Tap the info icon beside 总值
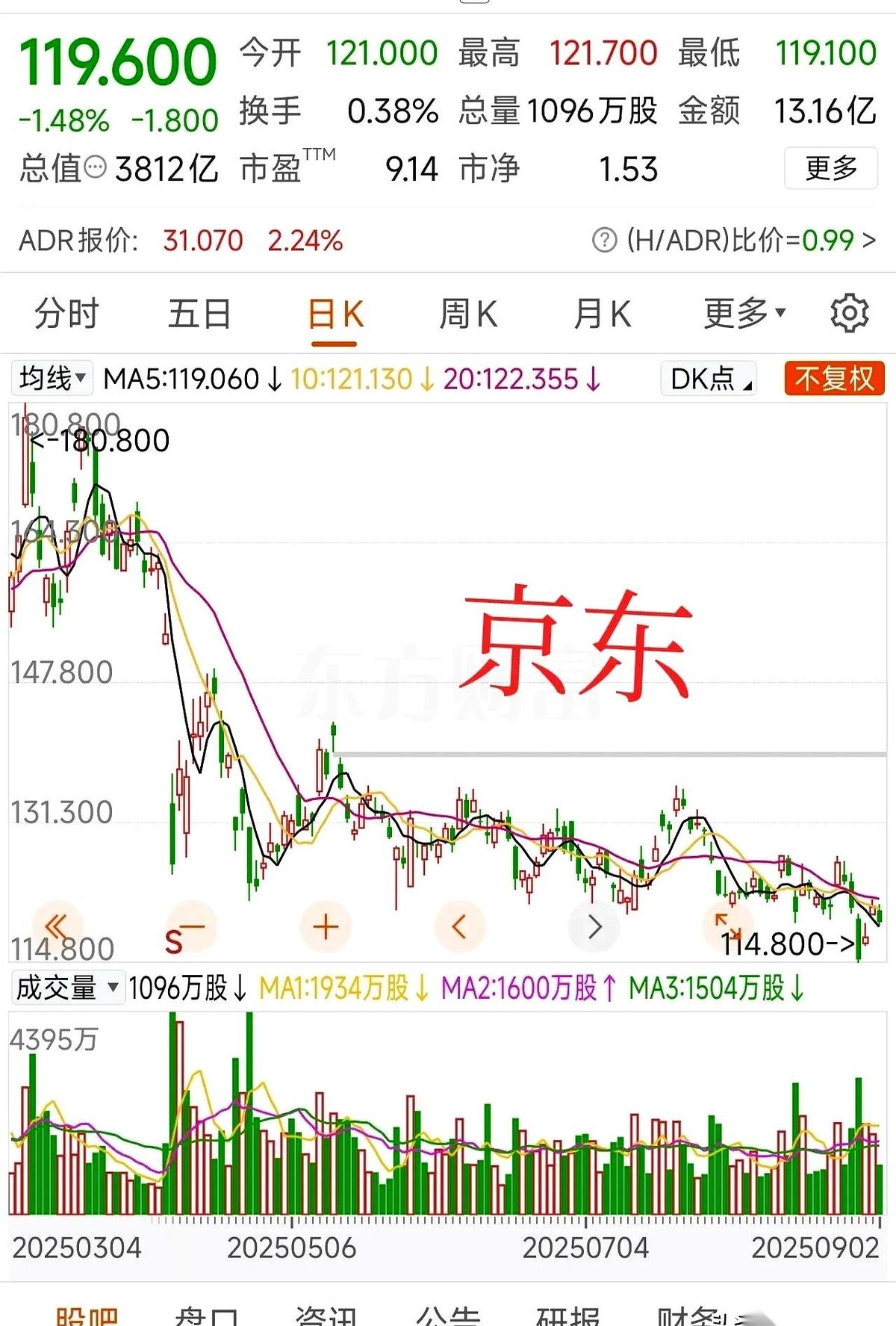The height and width of the screenshot is (1326, 896). coord(96,168)
